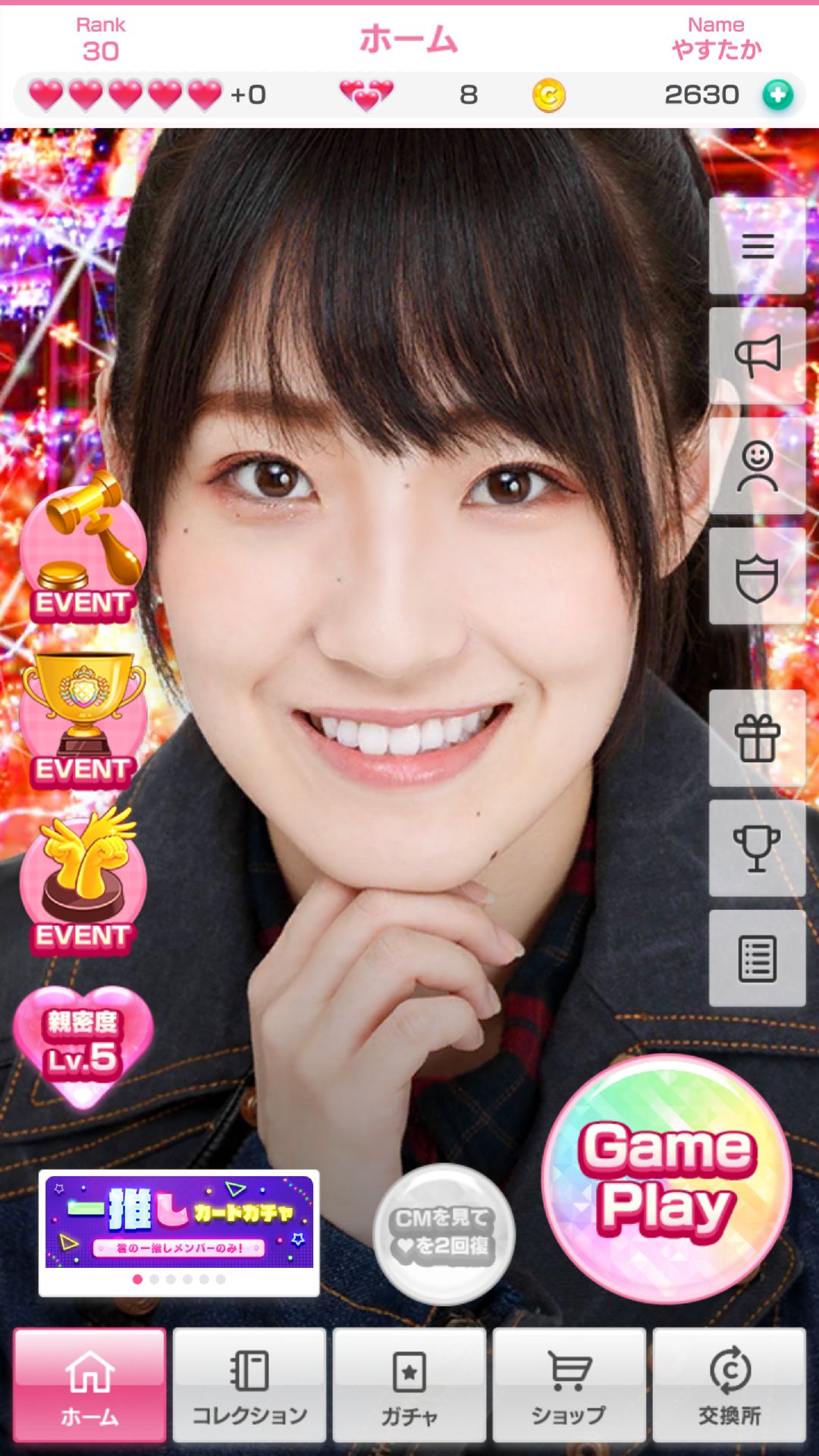Tap the shield badge icon

click(x=757, y=576)
